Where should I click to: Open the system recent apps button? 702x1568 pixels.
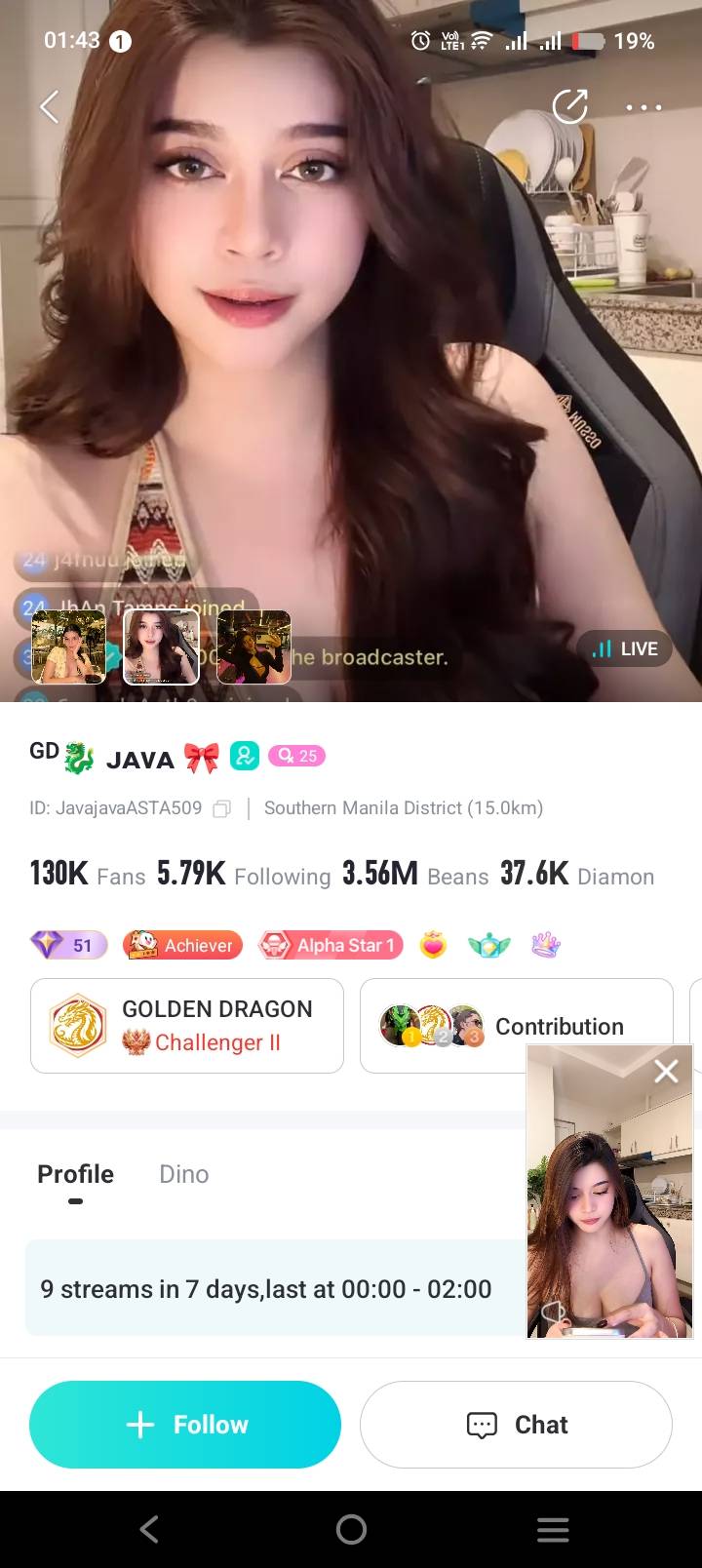click(553, 1529)
